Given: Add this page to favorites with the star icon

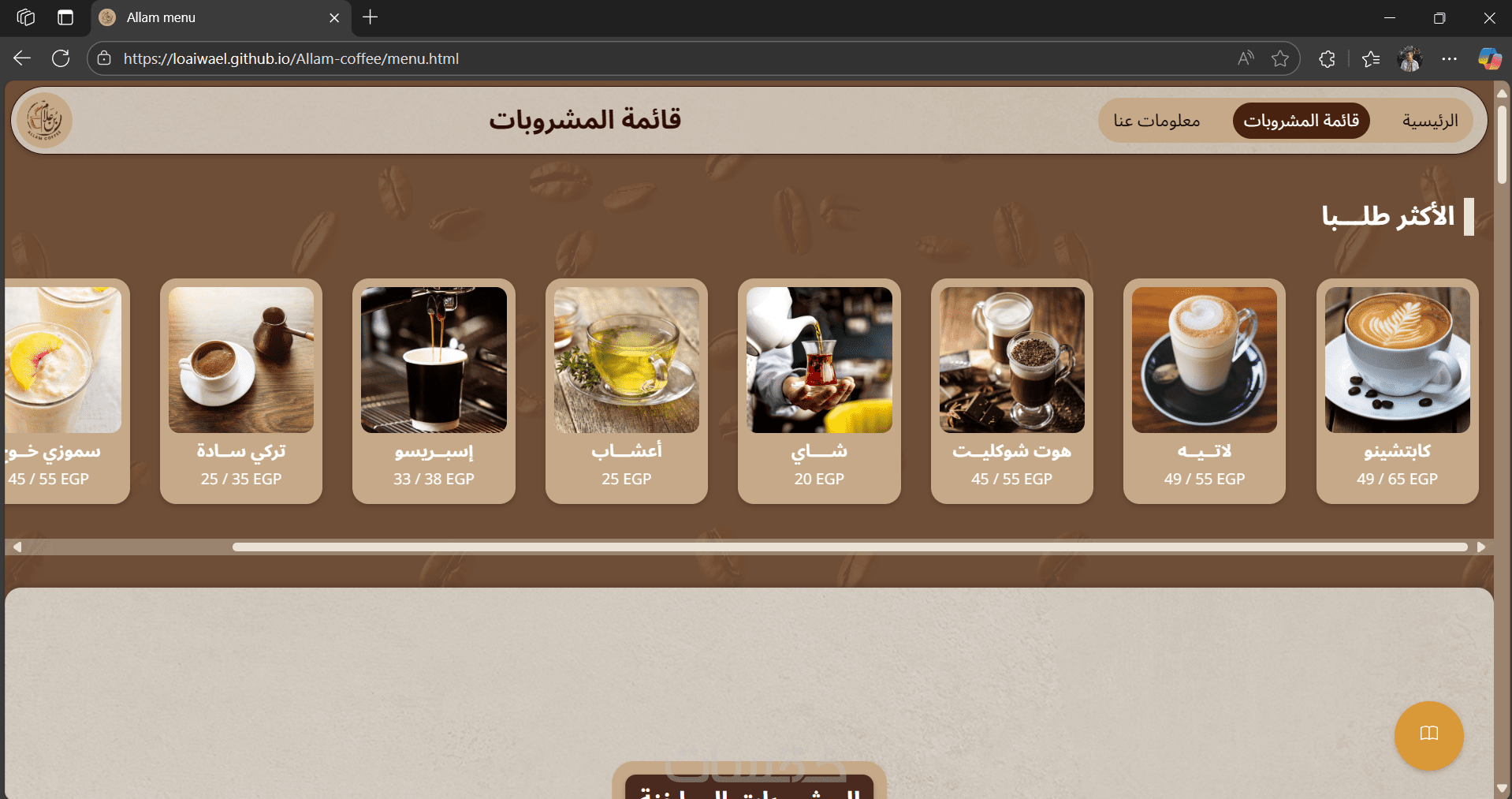Looking at the screenshot, I should click(x=1280, y=58).
